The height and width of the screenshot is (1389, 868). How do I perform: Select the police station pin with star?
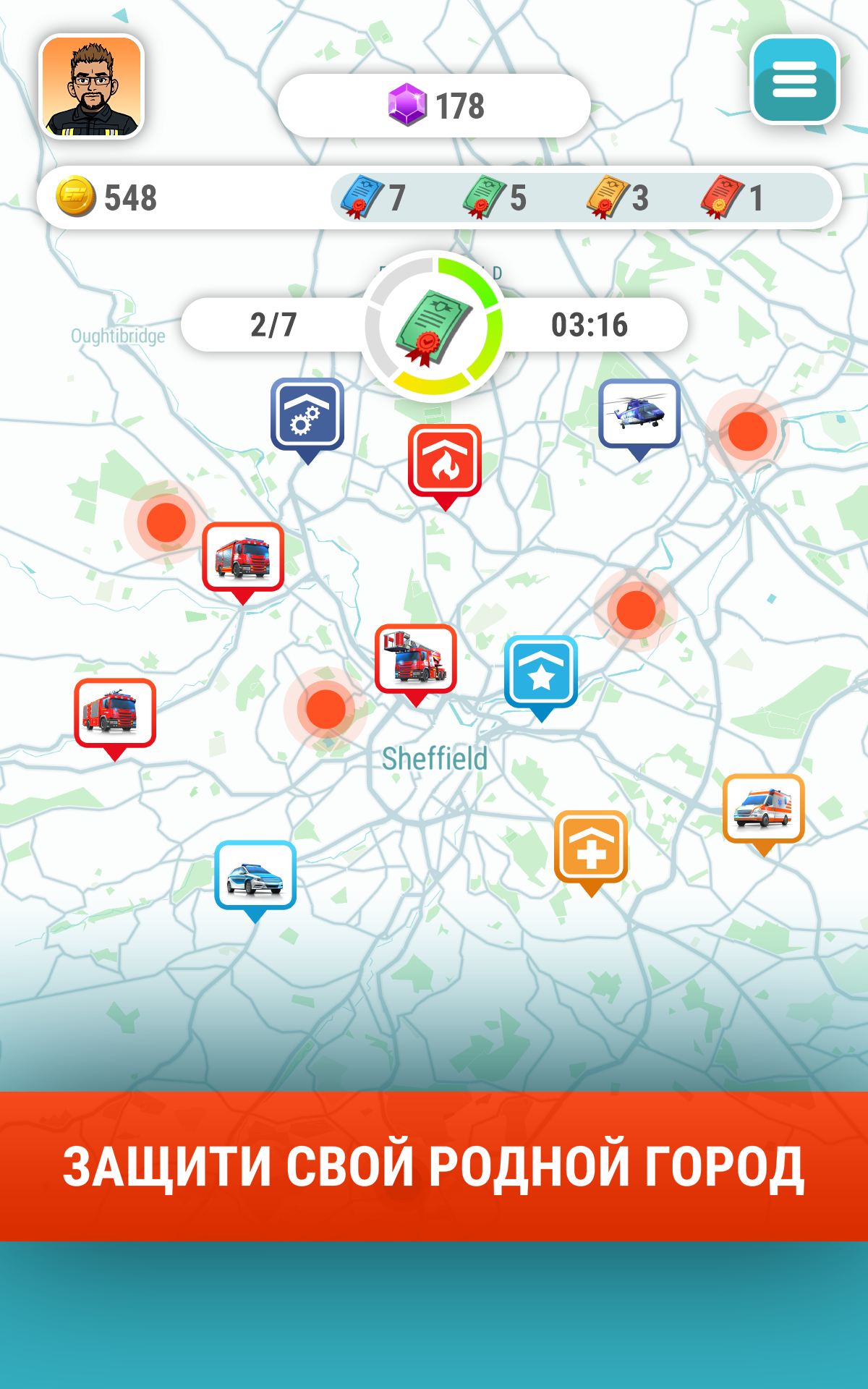pyautogui.click(x=541, y=678)
